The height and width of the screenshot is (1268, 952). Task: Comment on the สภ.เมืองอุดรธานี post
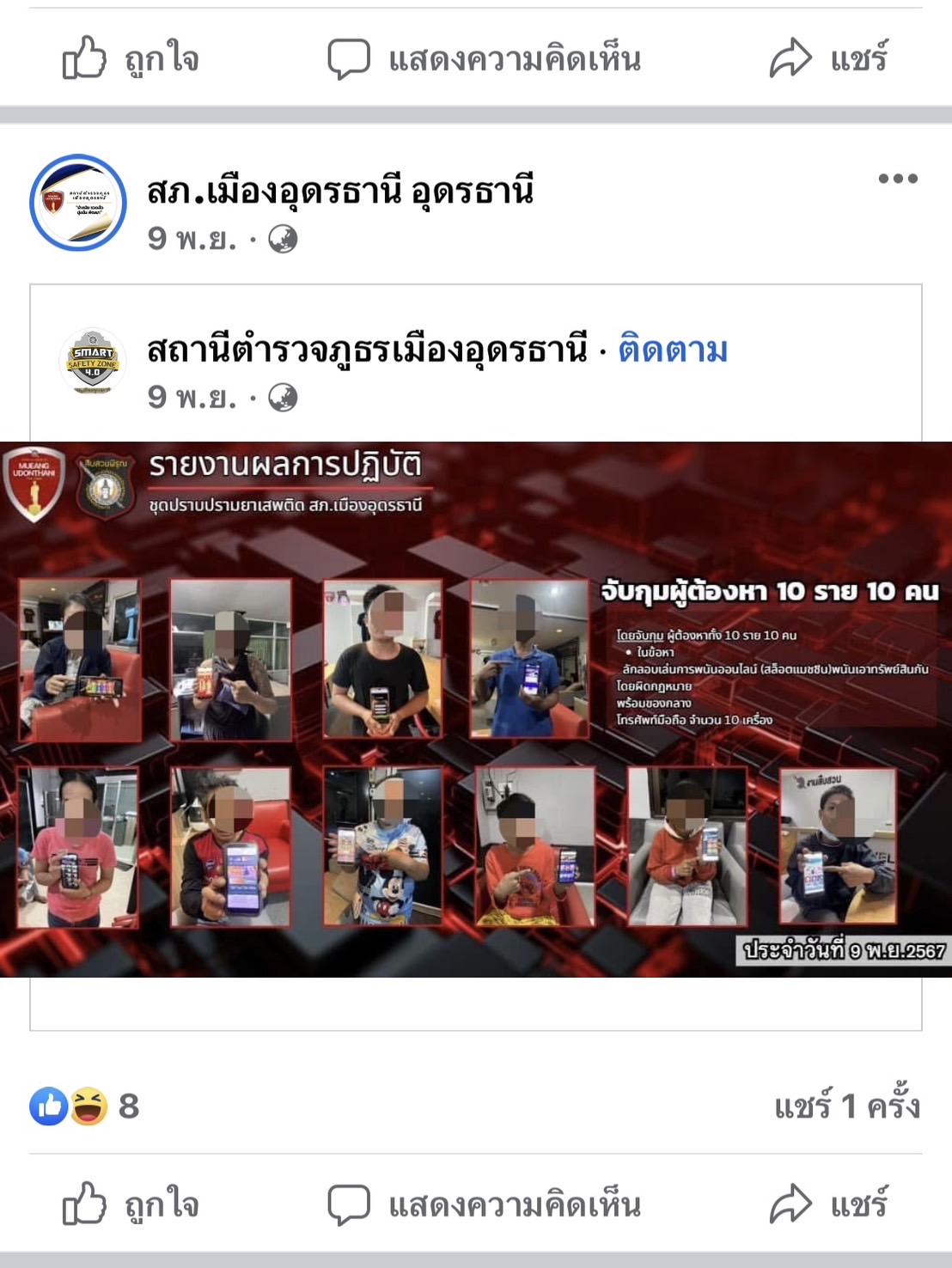click(485, 1204)
